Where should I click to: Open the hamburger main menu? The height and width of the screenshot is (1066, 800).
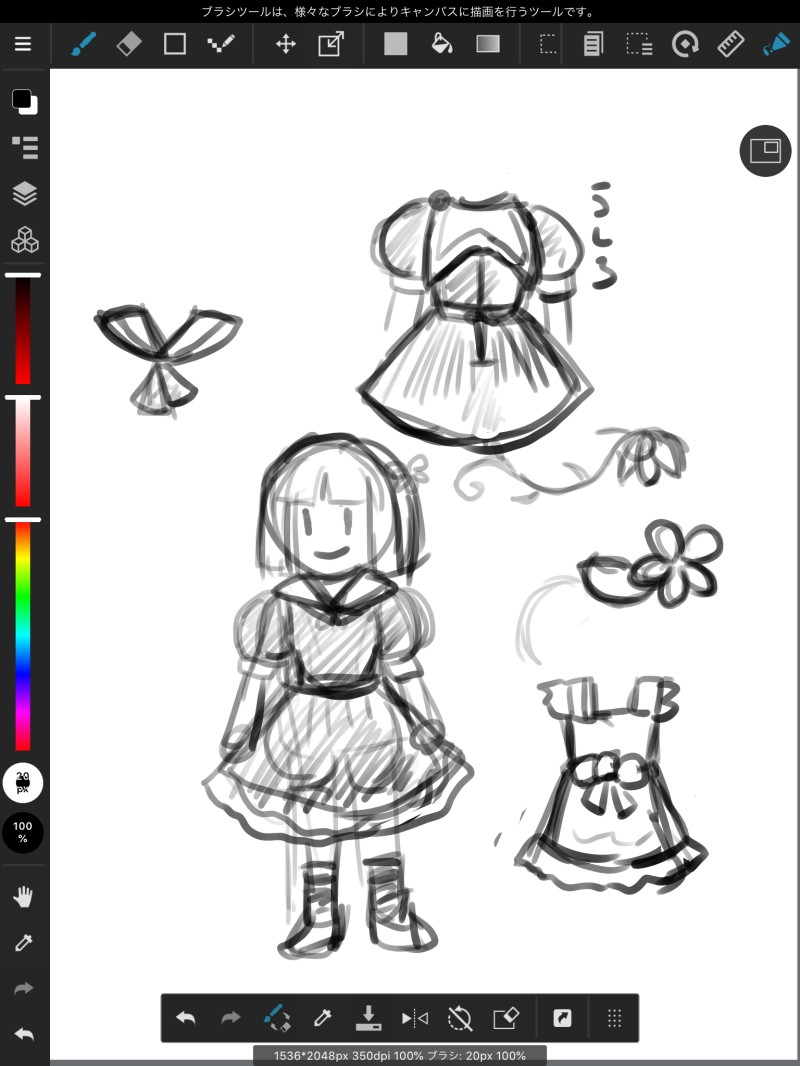[23, 44]
